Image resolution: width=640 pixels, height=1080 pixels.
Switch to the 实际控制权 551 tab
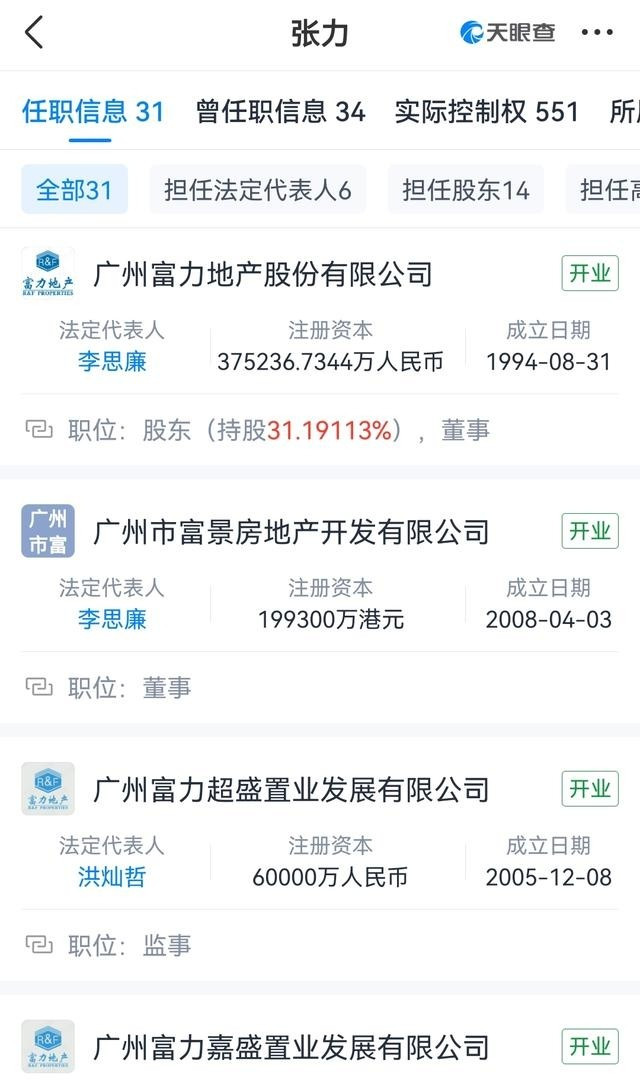pyautogui.click(x=487, y=111)
